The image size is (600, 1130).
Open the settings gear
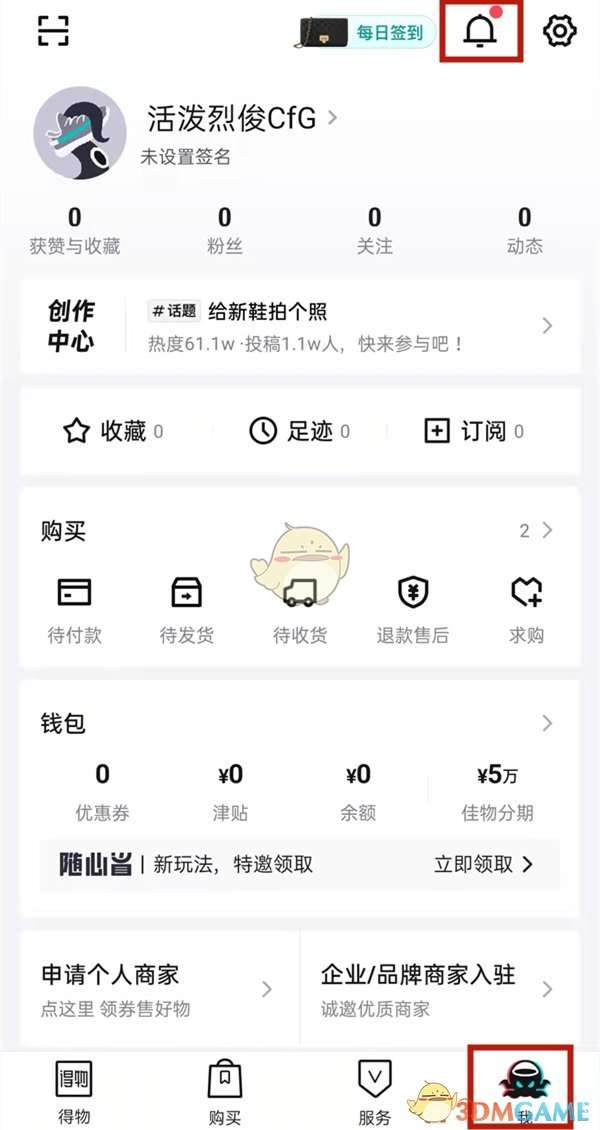tap(559, 31)
